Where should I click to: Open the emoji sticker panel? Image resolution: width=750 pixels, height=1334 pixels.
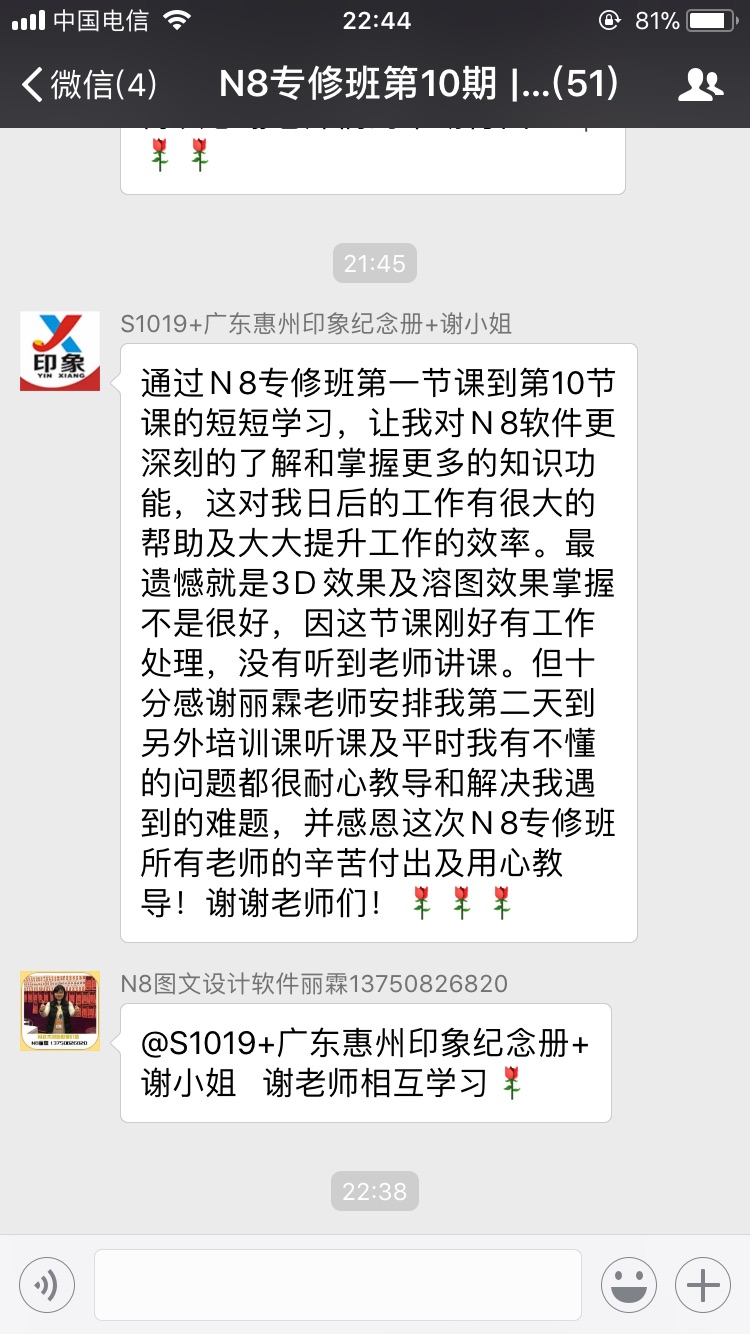(629, 1285)
